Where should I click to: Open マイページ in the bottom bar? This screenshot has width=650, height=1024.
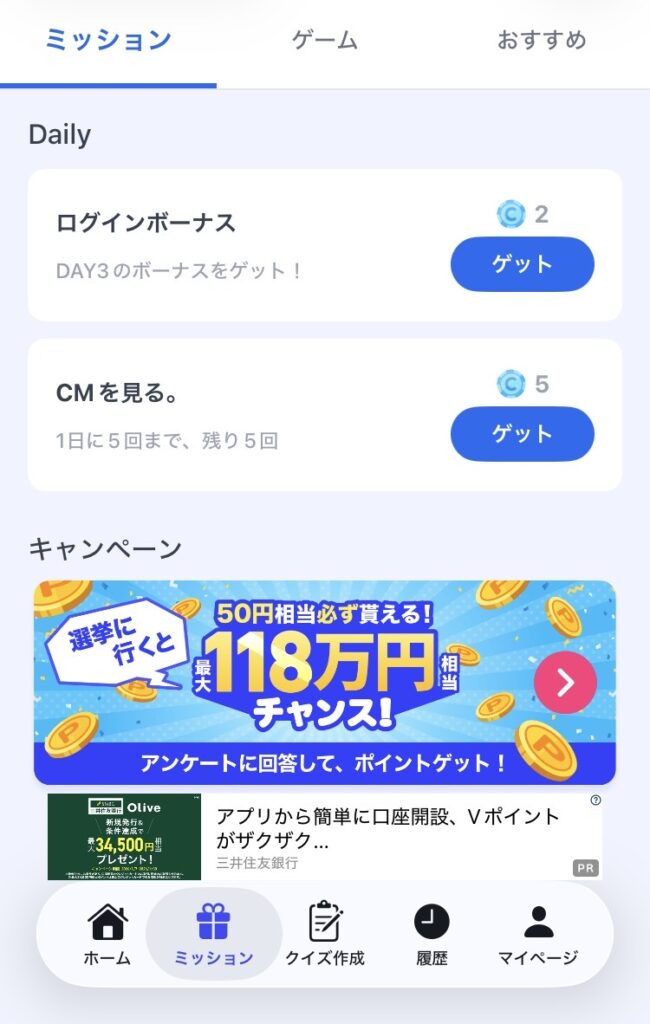tap(538, 934)
